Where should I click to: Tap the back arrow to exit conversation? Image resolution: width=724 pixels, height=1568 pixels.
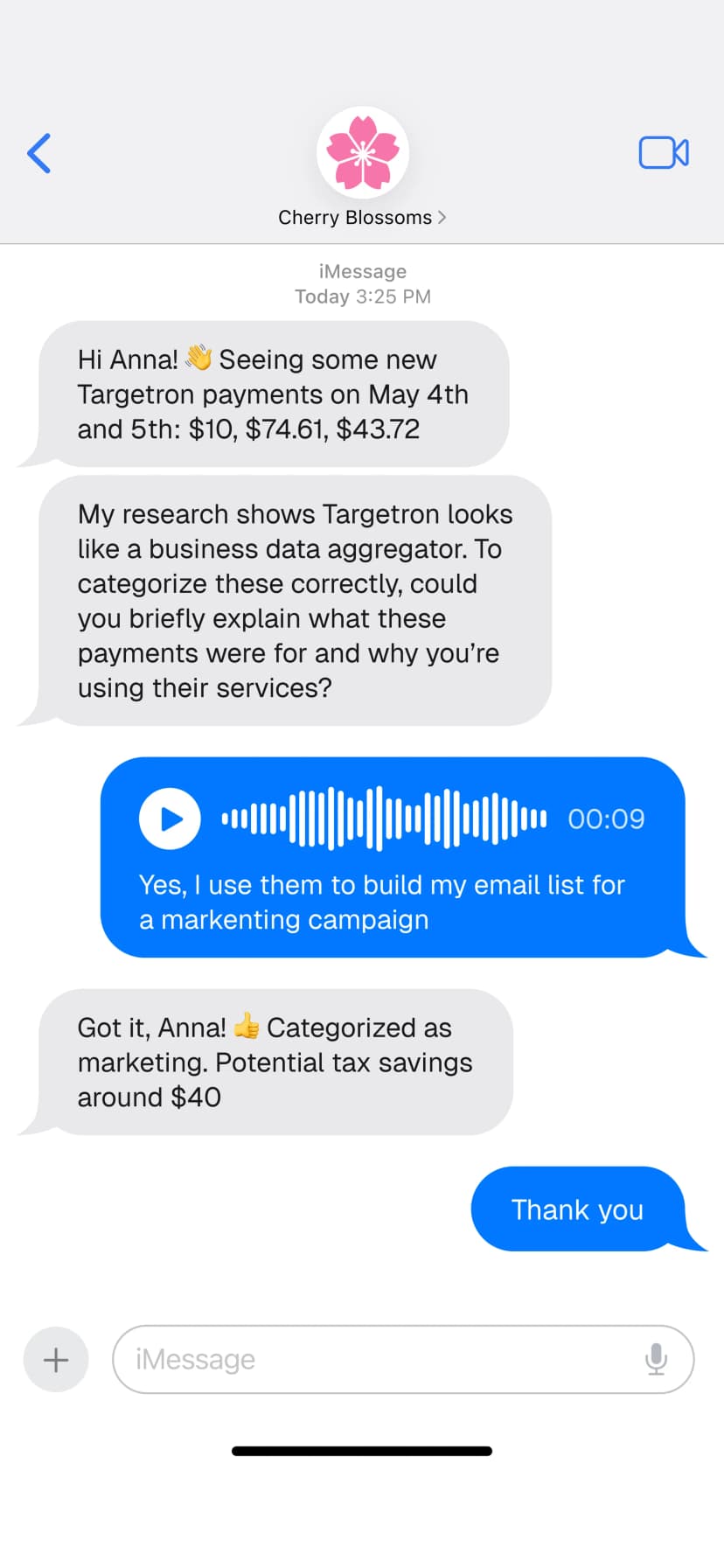click(38, 153)
